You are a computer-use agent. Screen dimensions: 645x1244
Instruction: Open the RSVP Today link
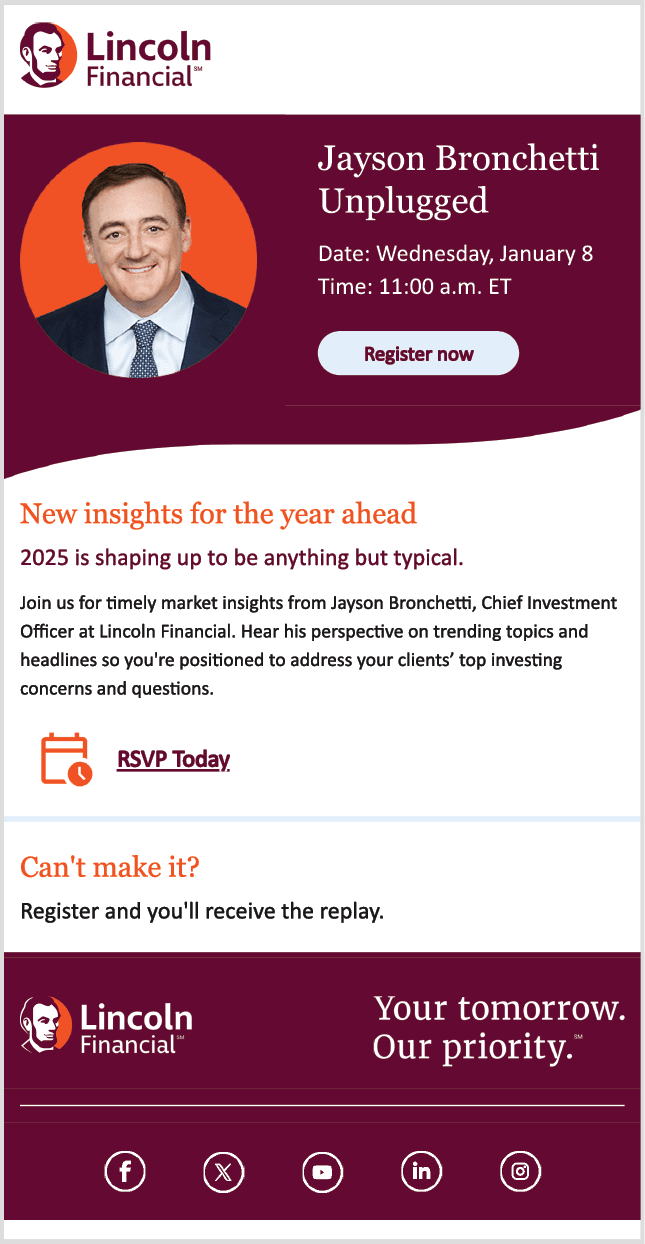pyautogui.click(x=173, y=759)
